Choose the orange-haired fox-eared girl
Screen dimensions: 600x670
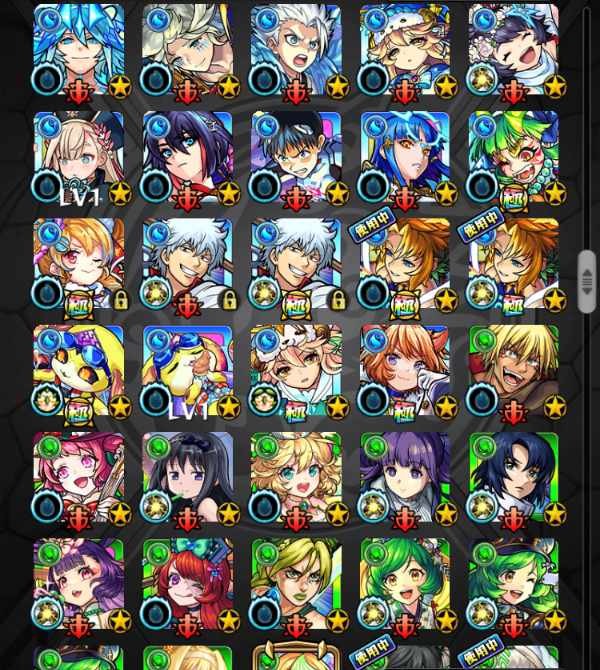pyautogui.click(x=404, y=371)
